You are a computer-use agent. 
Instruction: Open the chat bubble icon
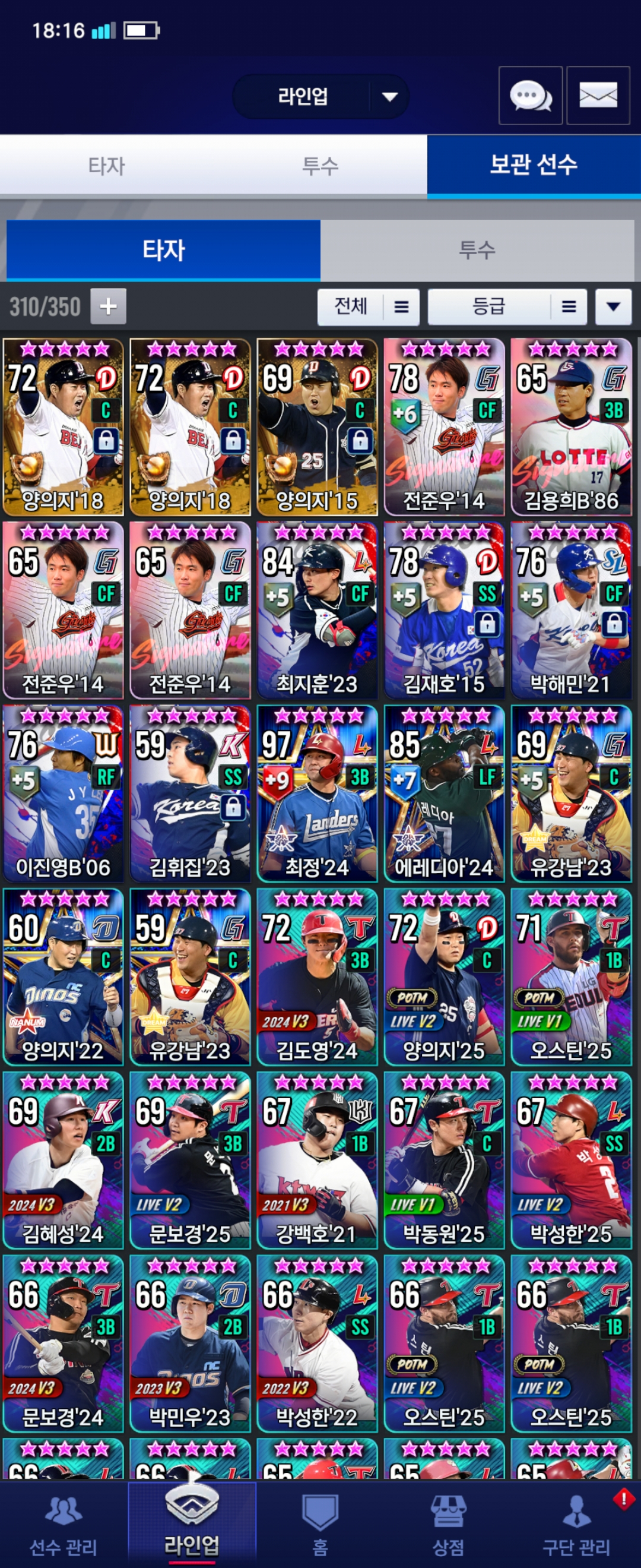pos(529,96)
